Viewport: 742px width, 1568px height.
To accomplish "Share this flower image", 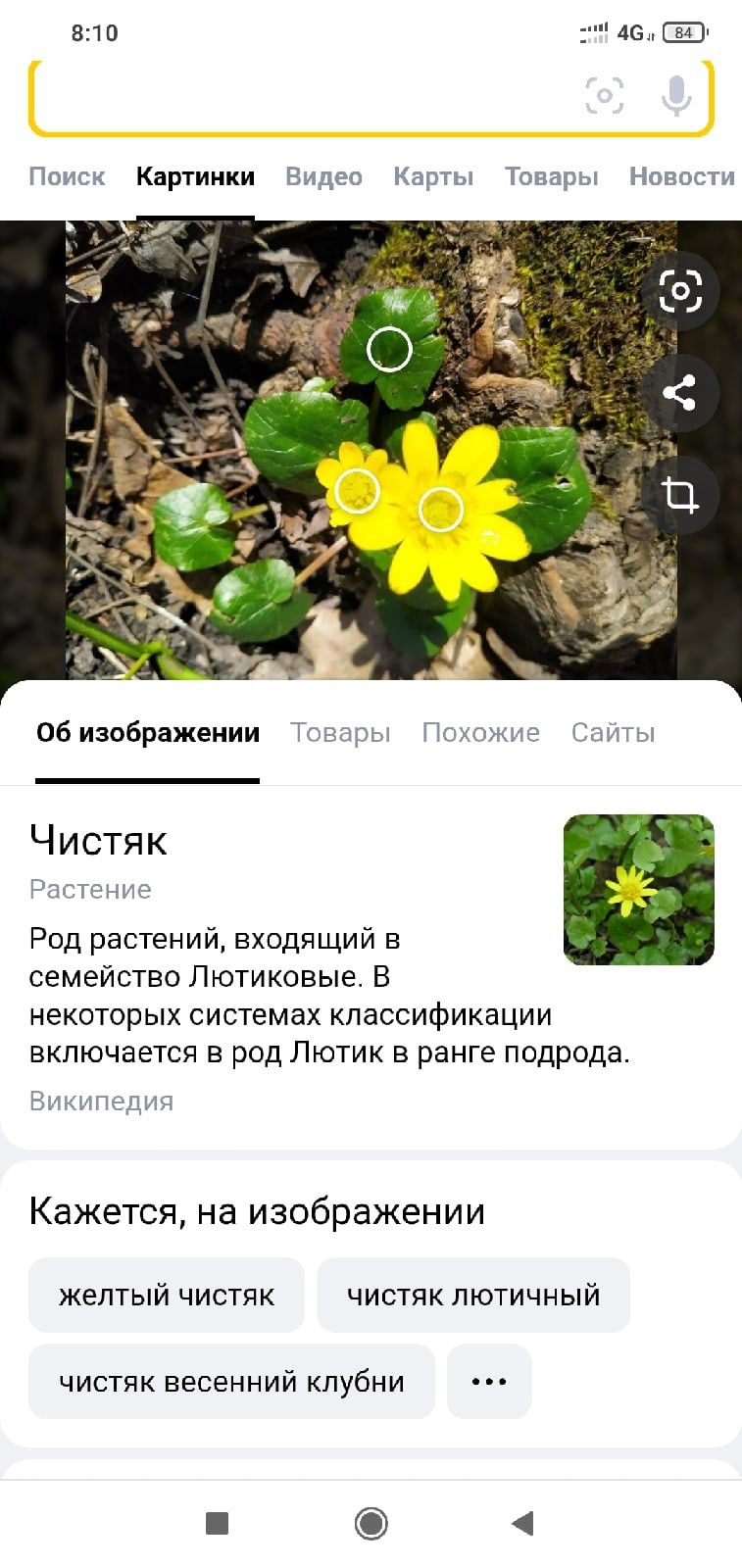I will tap(679, 393).
